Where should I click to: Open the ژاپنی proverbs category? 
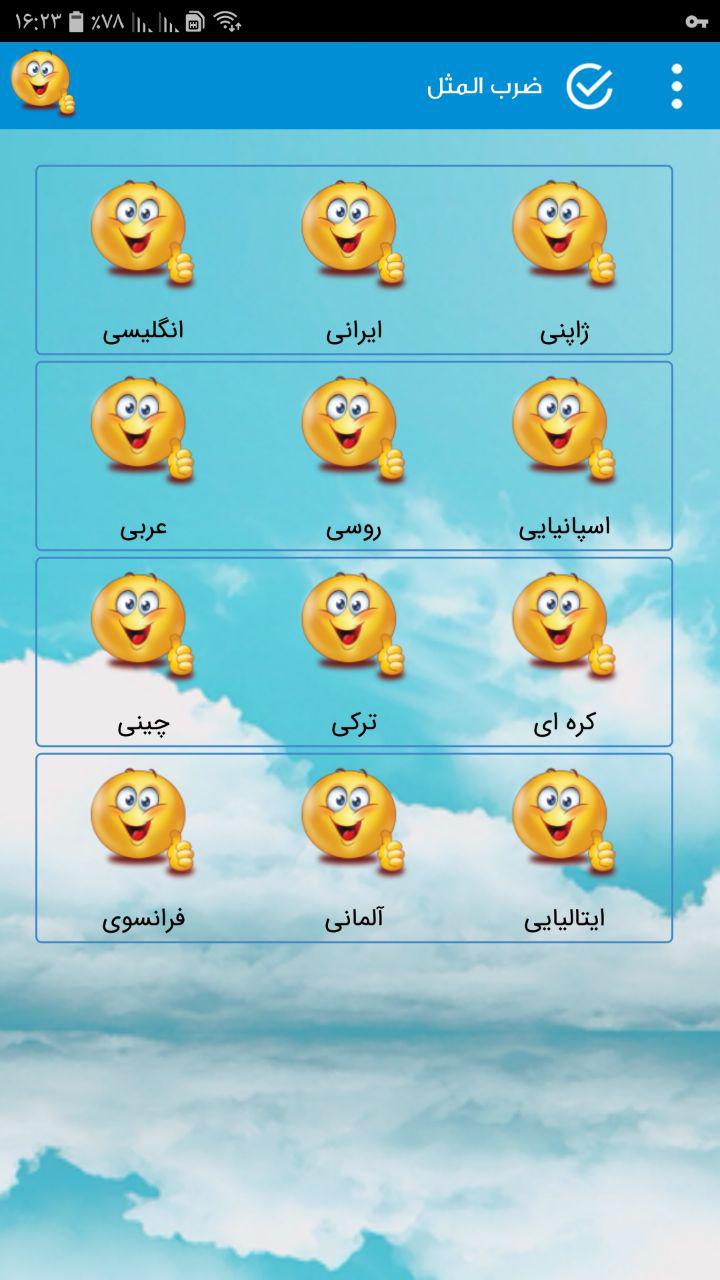pos(564,260)
